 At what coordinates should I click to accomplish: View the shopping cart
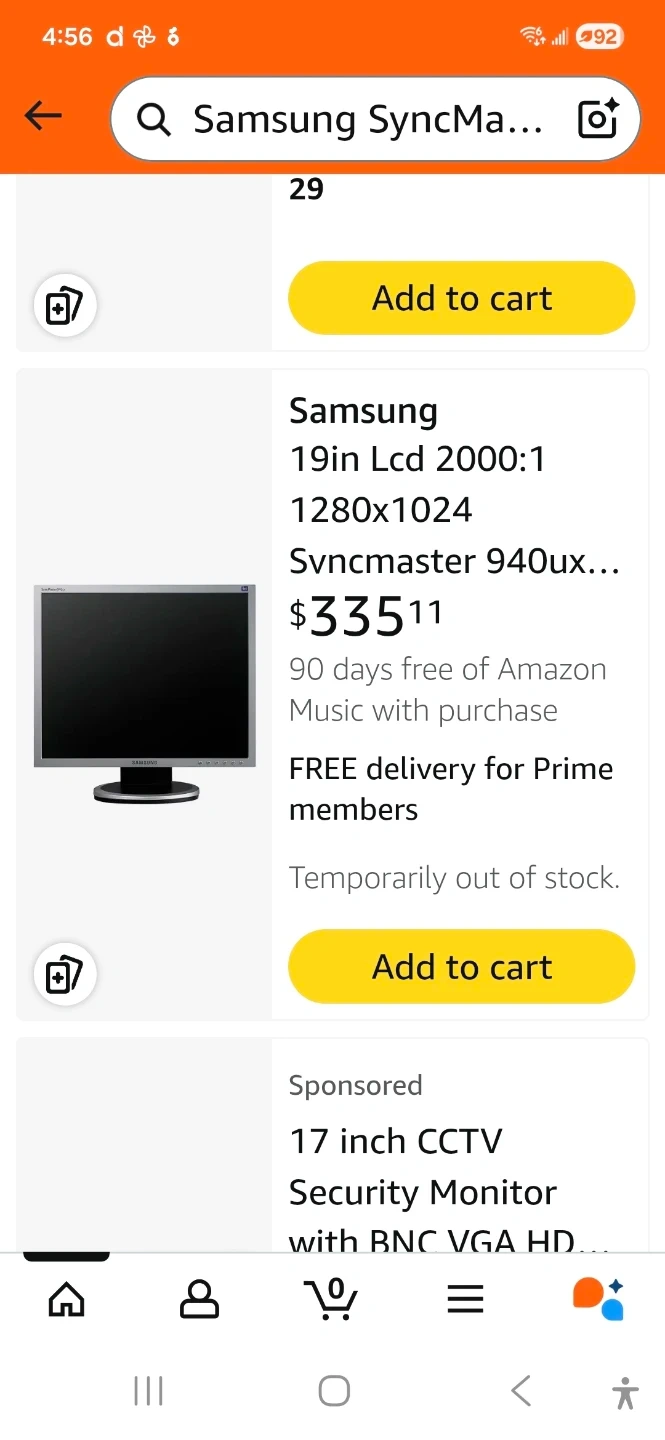point(331,1299)
